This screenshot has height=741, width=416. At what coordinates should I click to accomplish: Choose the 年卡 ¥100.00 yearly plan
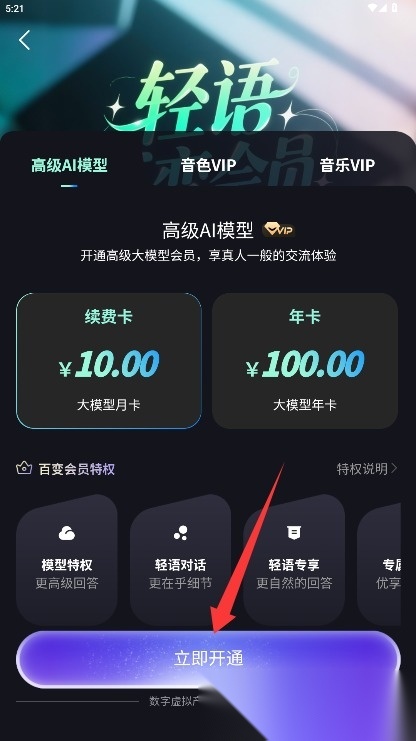point(305,361)
